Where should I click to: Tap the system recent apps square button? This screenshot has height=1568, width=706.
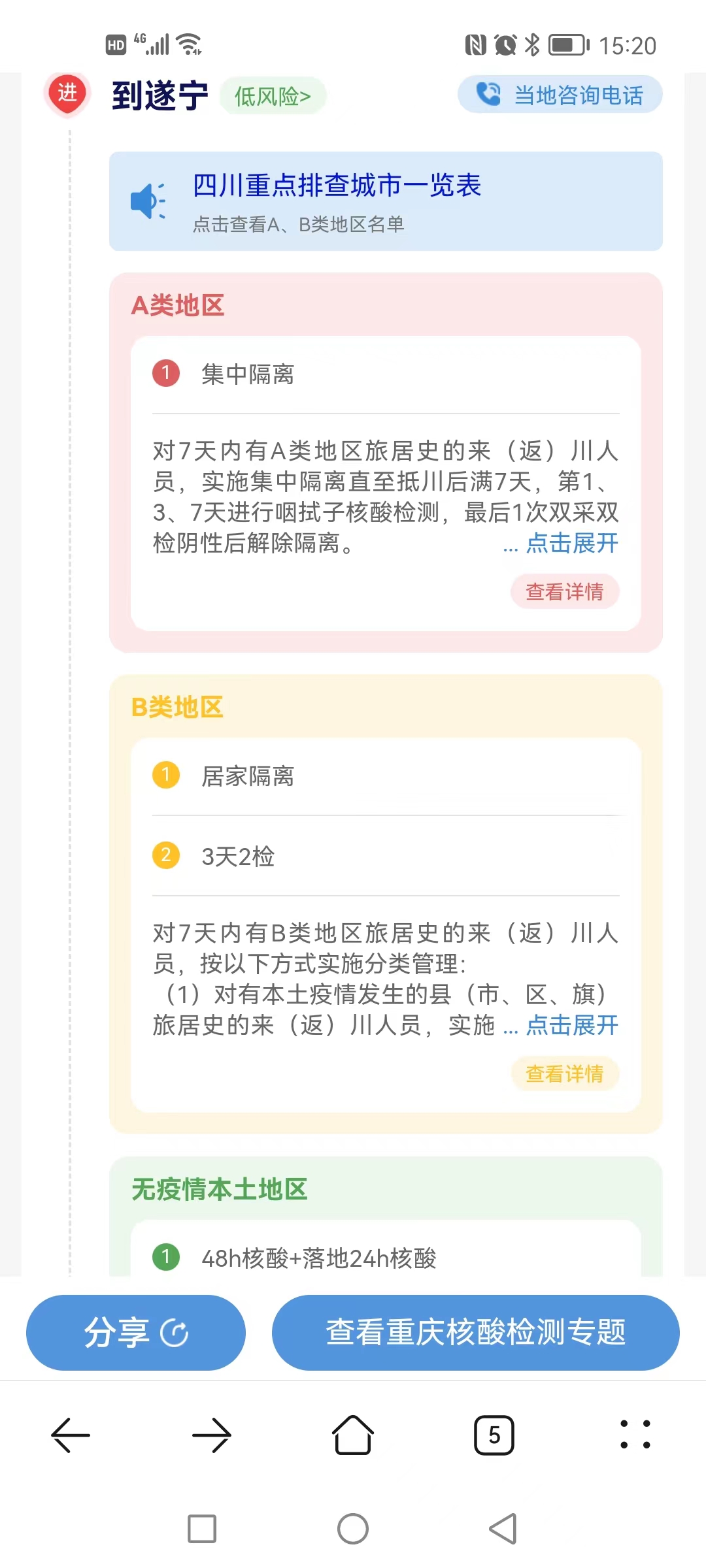(x=202, y=1529)
